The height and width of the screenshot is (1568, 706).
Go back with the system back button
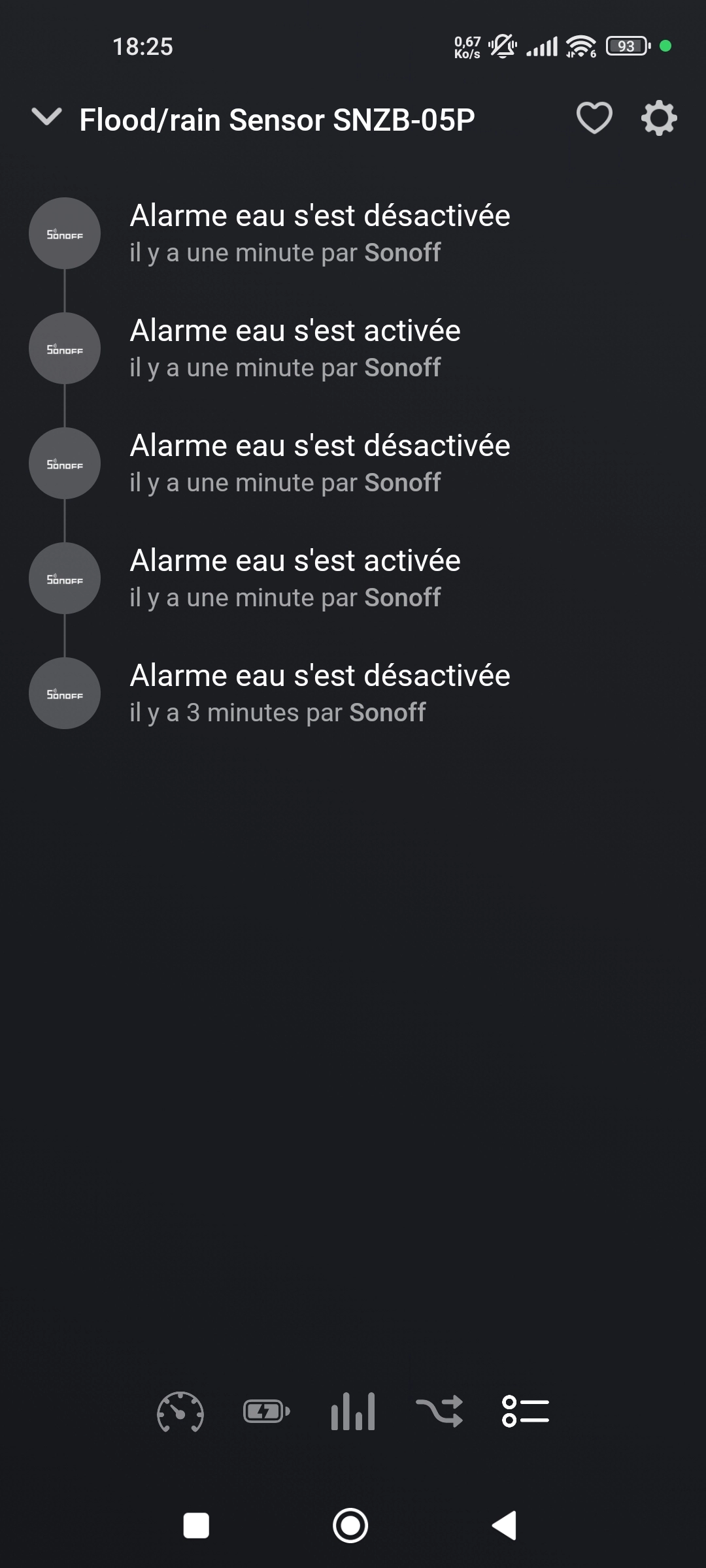point(505,1526)
